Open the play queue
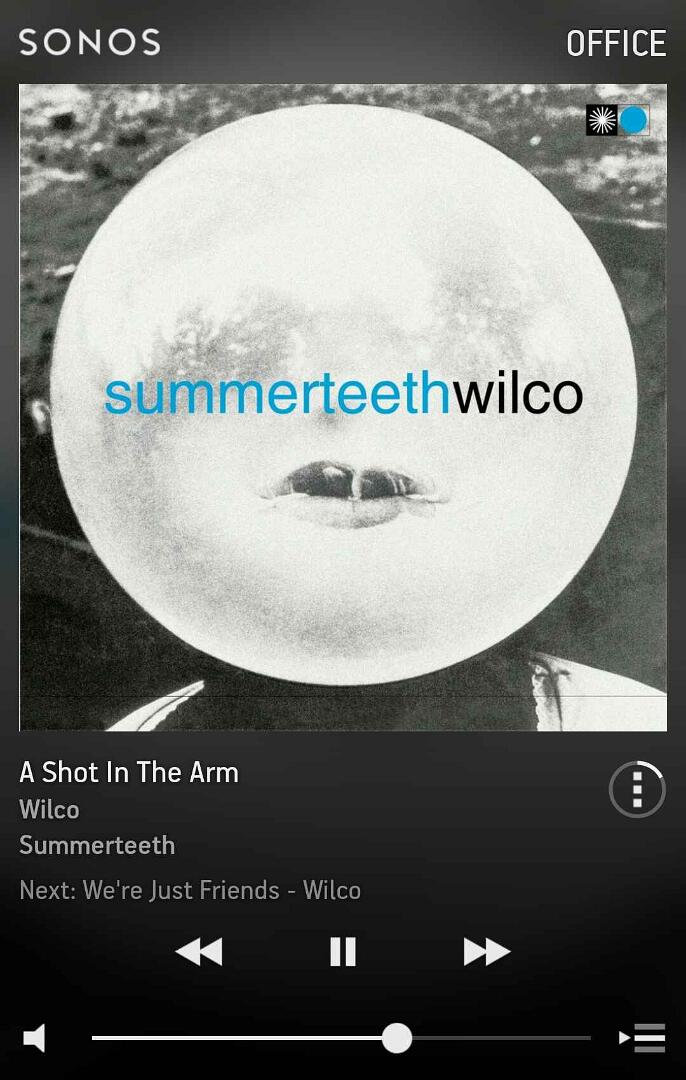This screenshot has width=686, height=1080. (643, 1038)
